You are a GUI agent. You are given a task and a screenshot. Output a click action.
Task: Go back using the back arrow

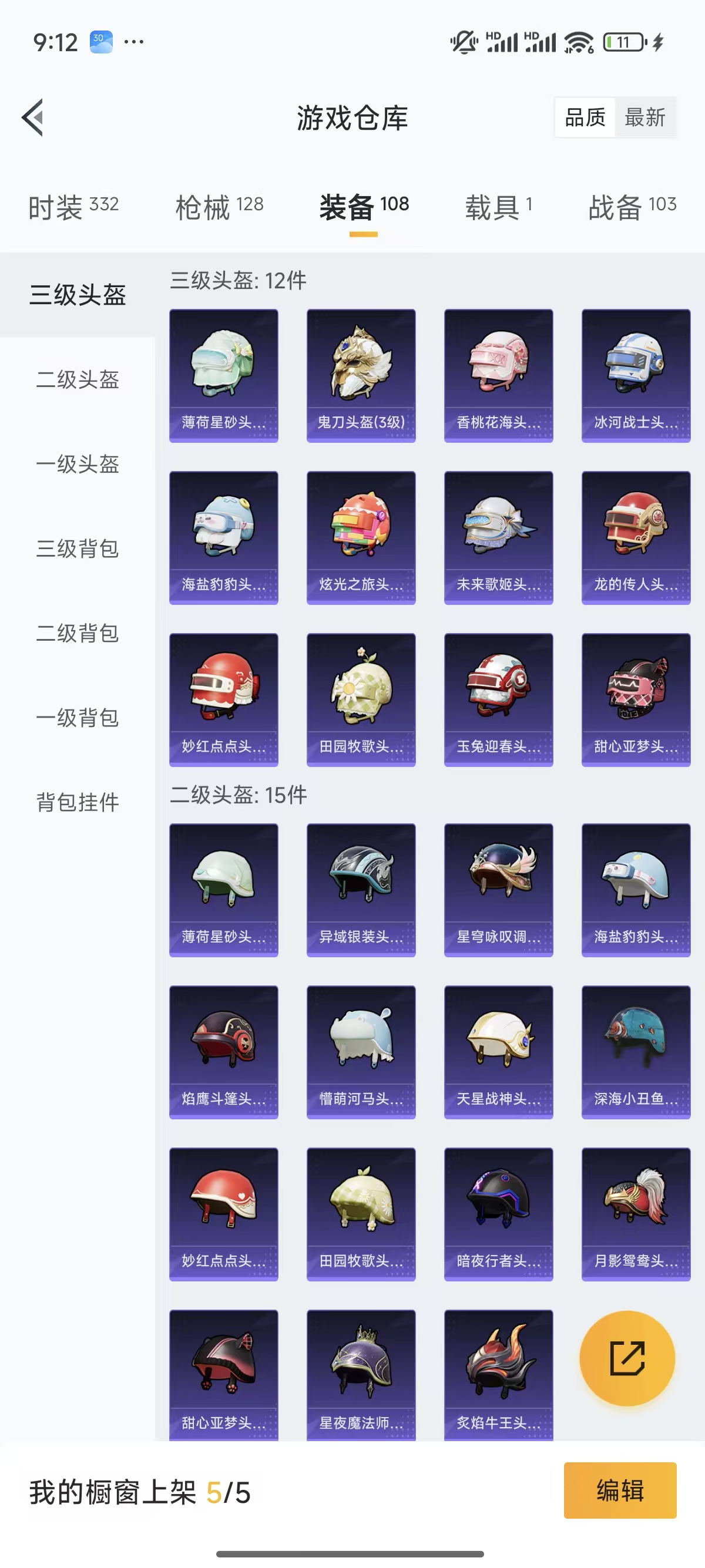[33, 117]
